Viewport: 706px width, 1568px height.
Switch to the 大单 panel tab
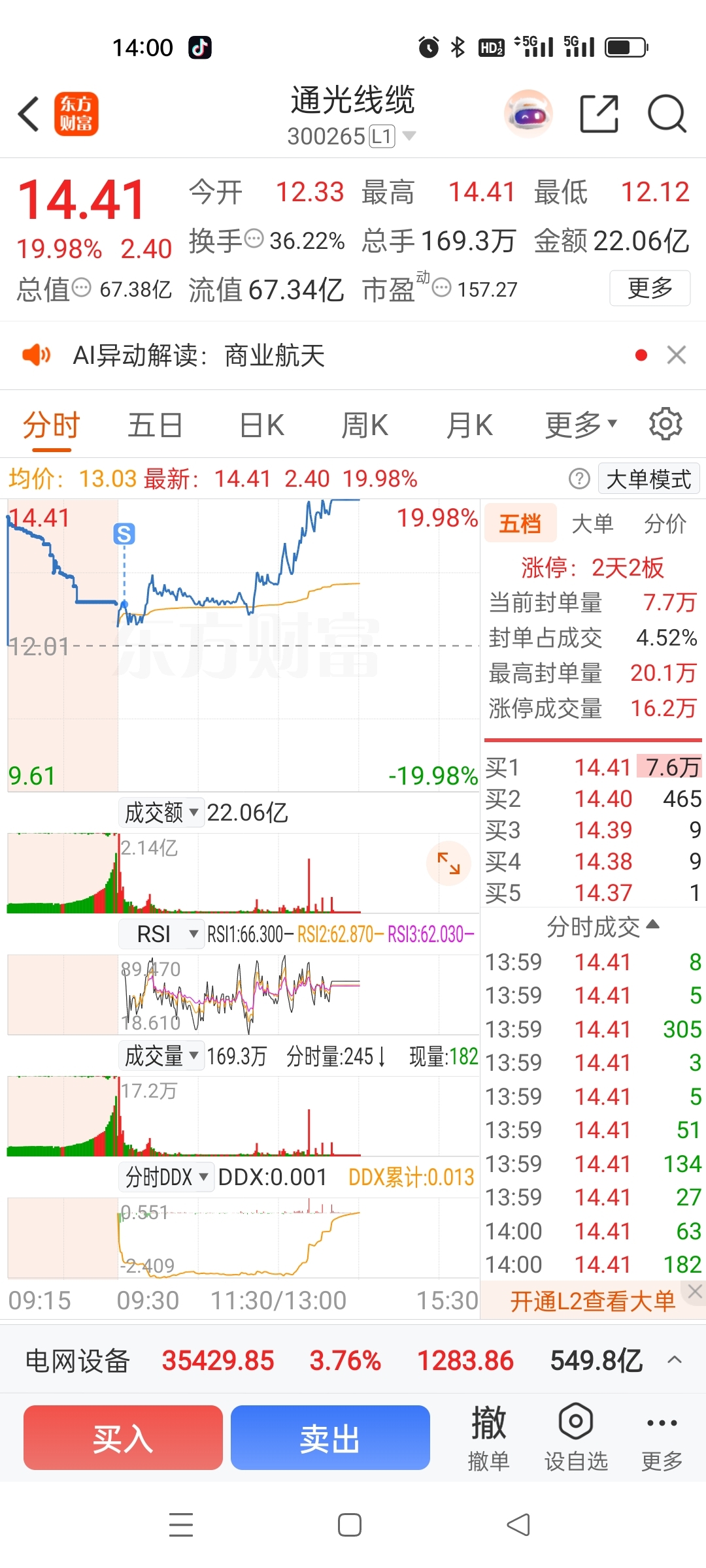(592, 523)
